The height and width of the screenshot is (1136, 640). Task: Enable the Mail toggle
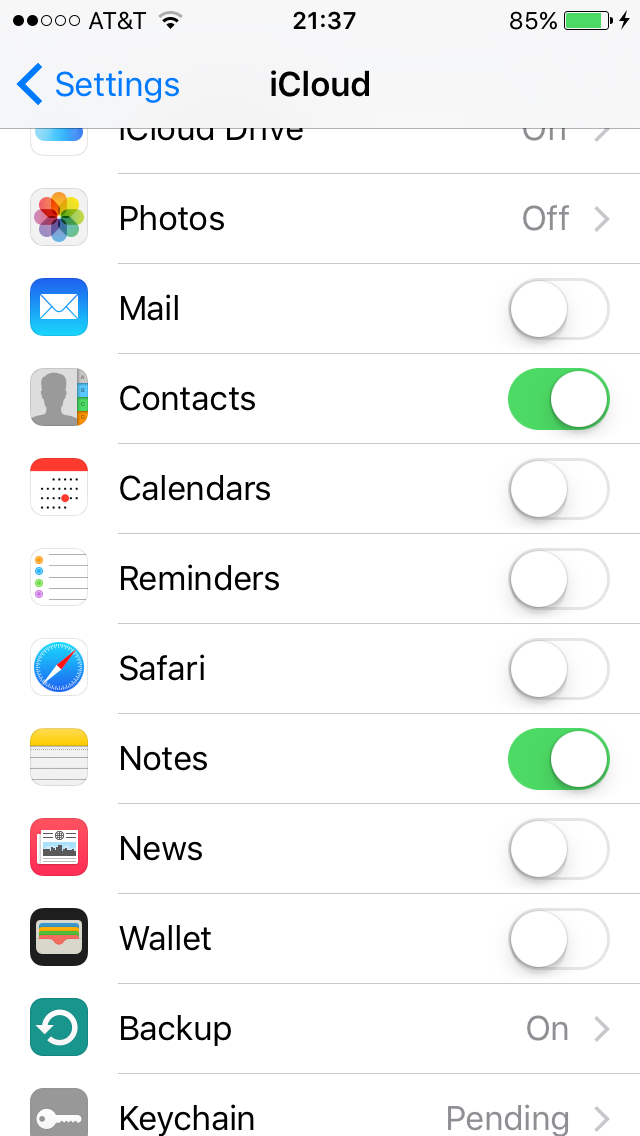(x=558, y=309)
